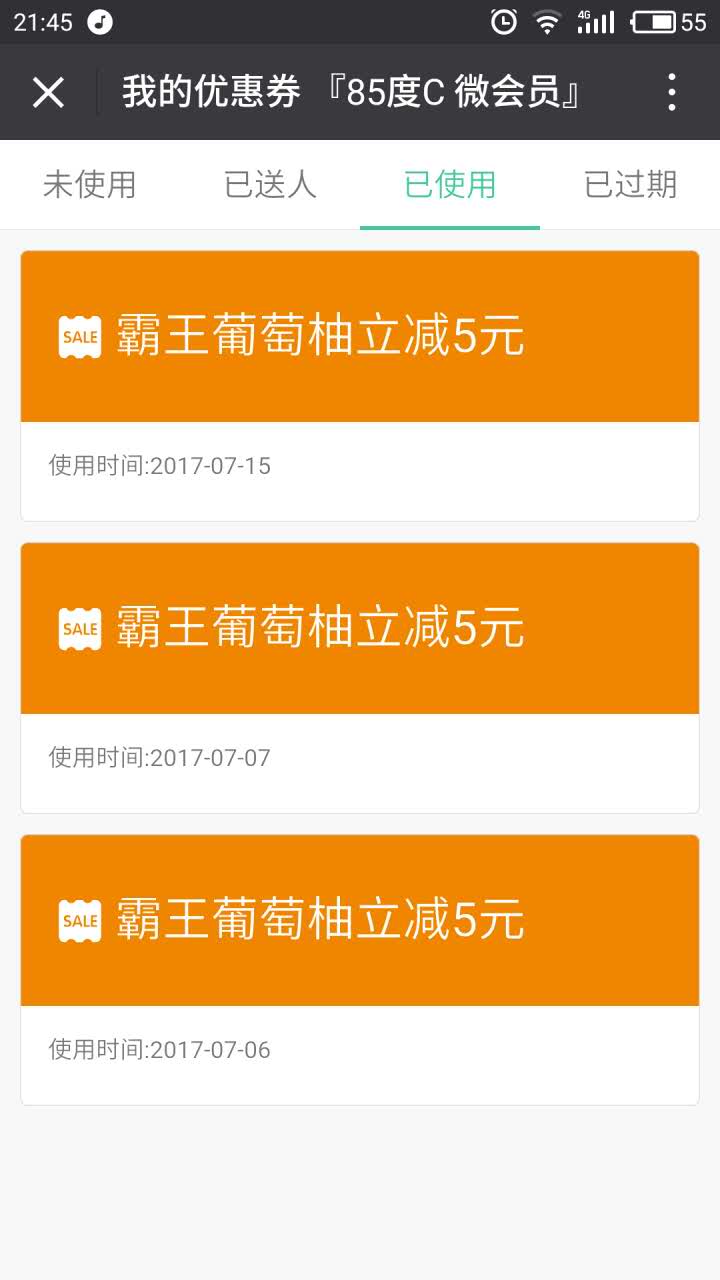This screenshot has width=720, height=1280.
Task: Select the 已使用 tab
Action: click(450, 184)
